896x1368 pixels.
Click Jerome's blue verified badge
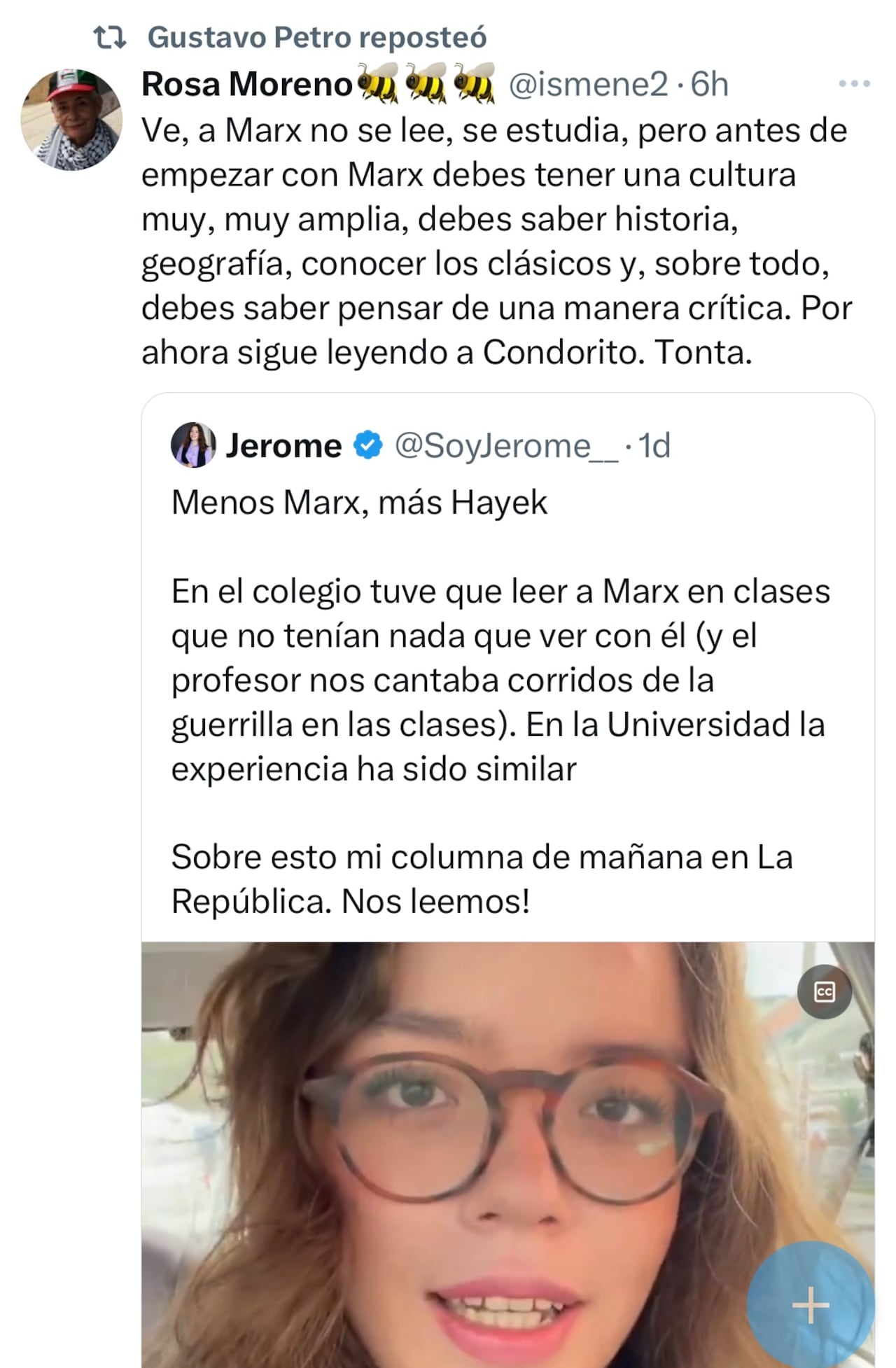pyautogui.click(x=365, y=443)
